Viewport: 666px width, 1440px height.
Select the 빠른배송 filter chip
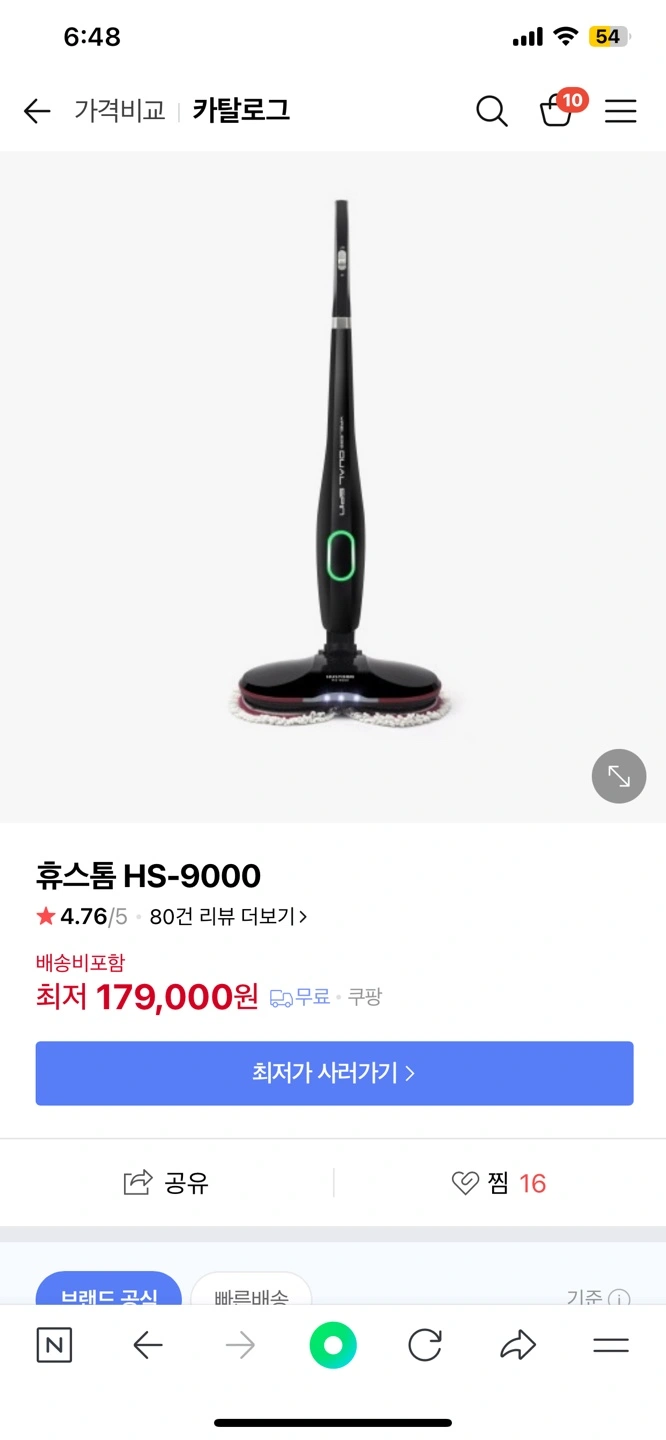click(251, 1293)
